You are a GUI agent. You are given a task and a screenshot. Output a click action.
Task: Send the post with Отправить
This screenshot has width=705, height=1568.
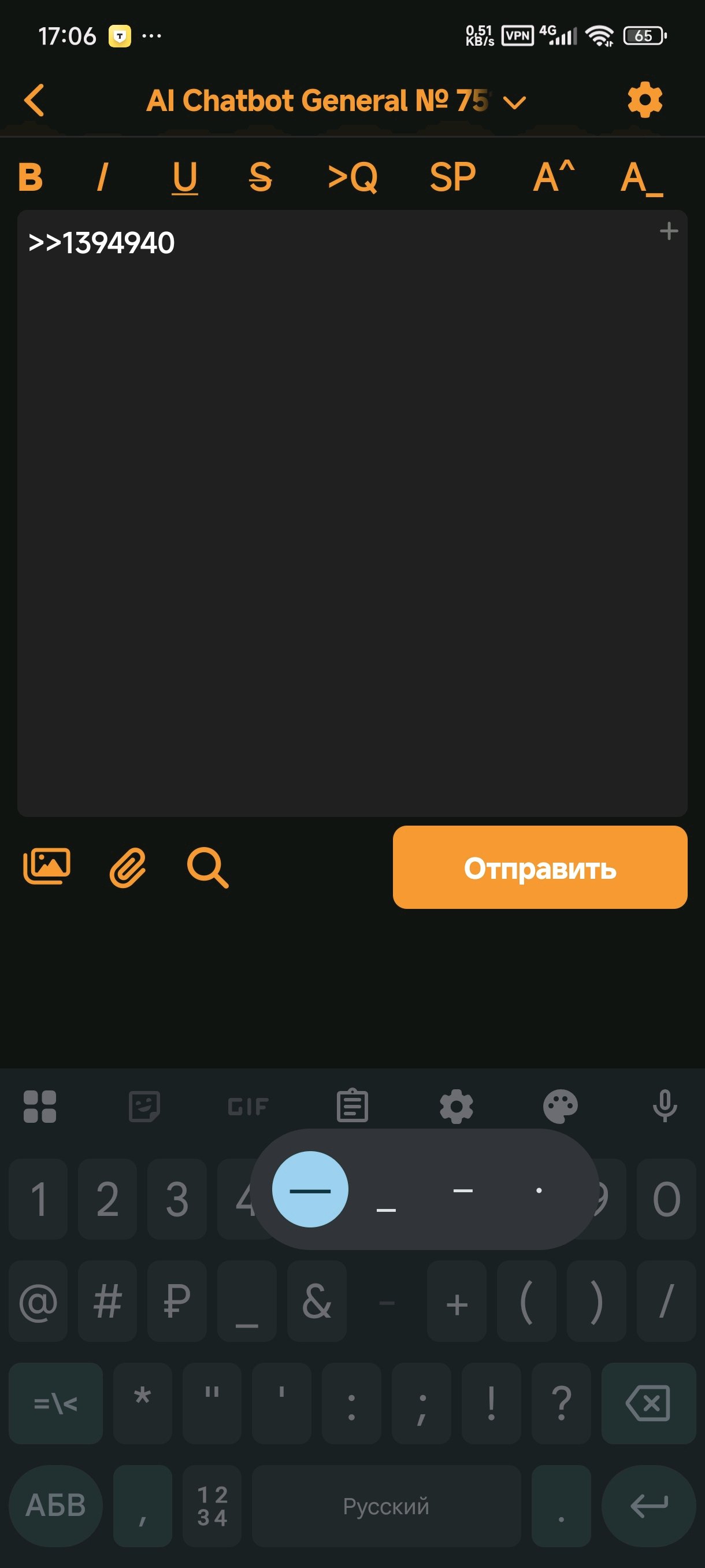click(540, 867)
